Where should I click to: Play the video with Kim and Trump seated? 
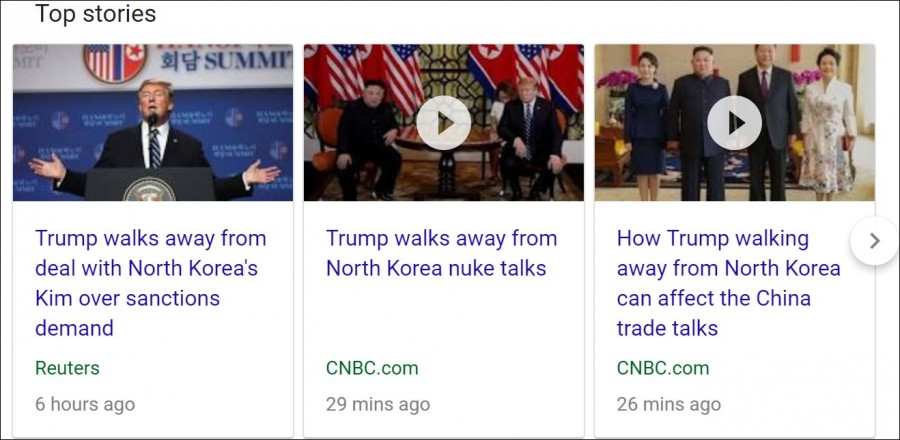coord(443,123)
